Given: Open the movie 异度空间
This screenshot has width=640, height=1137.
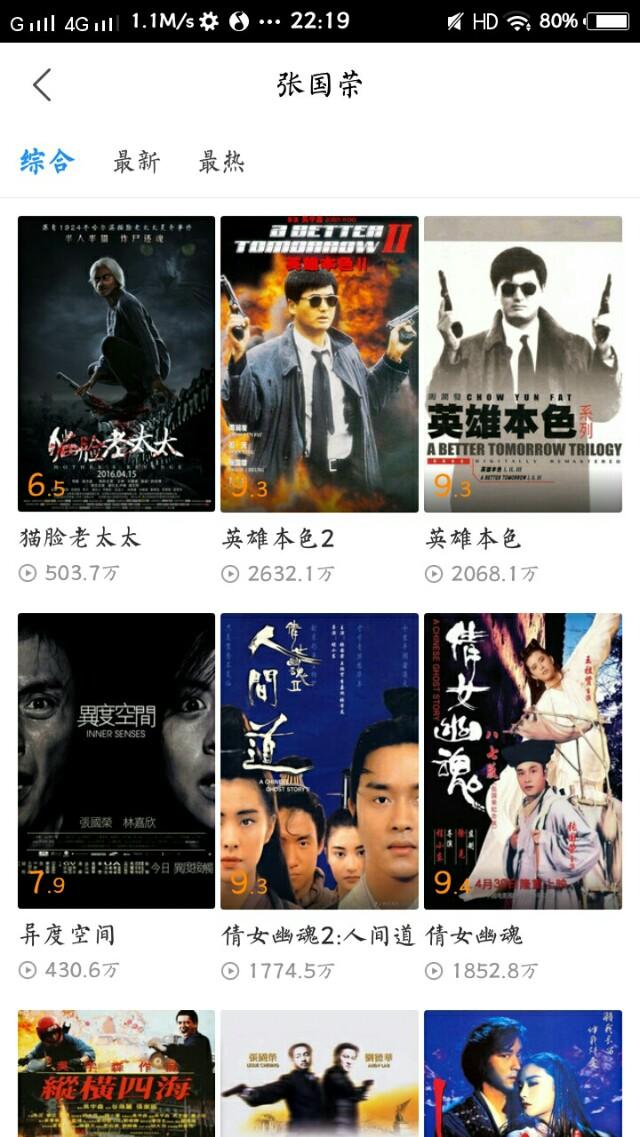Looking at the screenshot, I should (116, 760).
